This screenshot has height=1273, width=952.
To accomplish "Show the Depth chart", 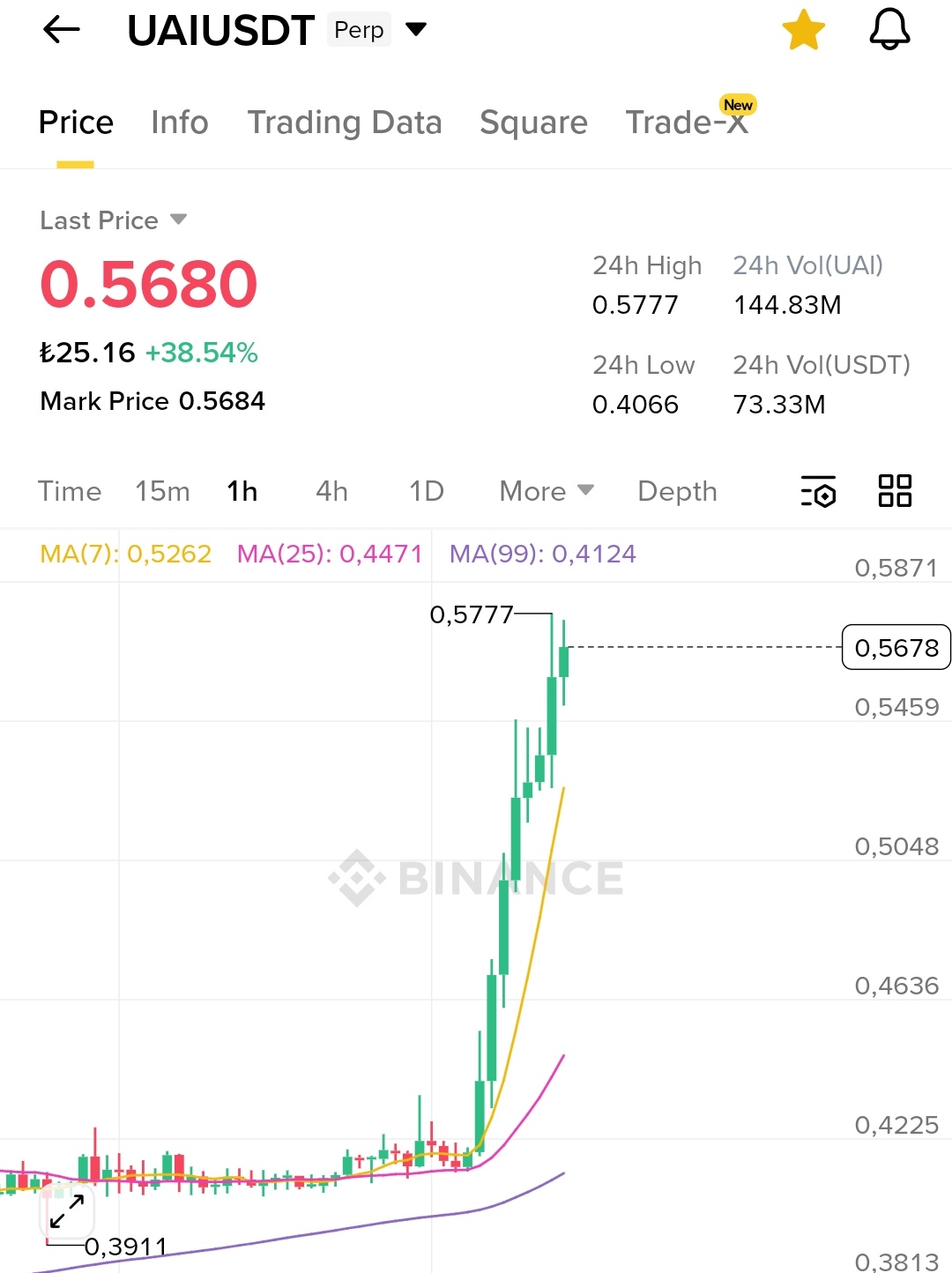I will [x=677, y=491].
